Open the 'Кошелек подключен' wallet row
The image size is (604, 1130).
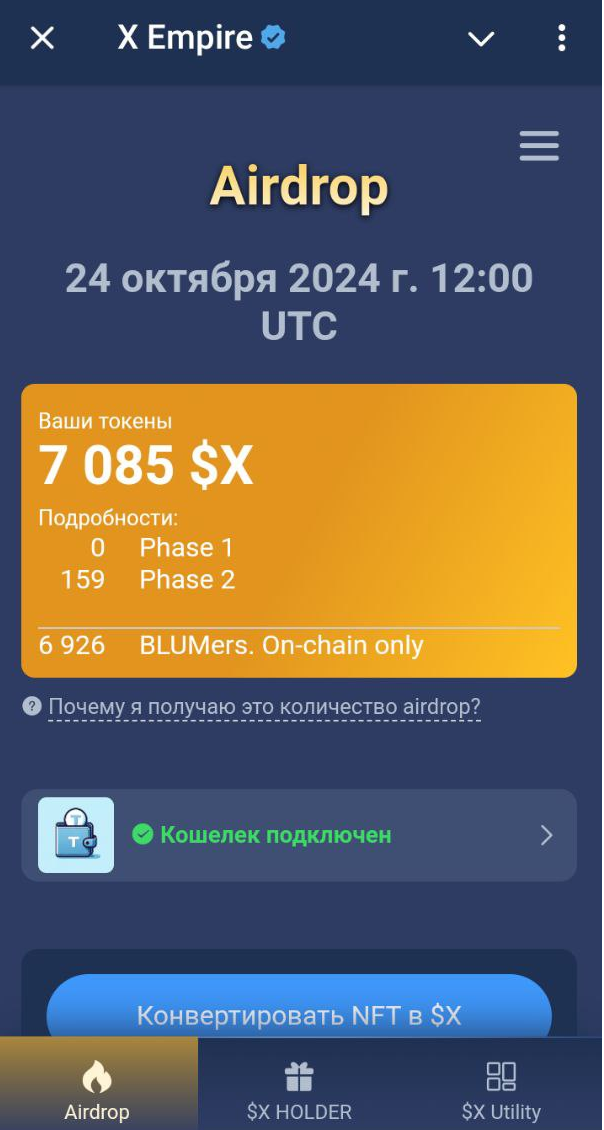pos(299,835)
